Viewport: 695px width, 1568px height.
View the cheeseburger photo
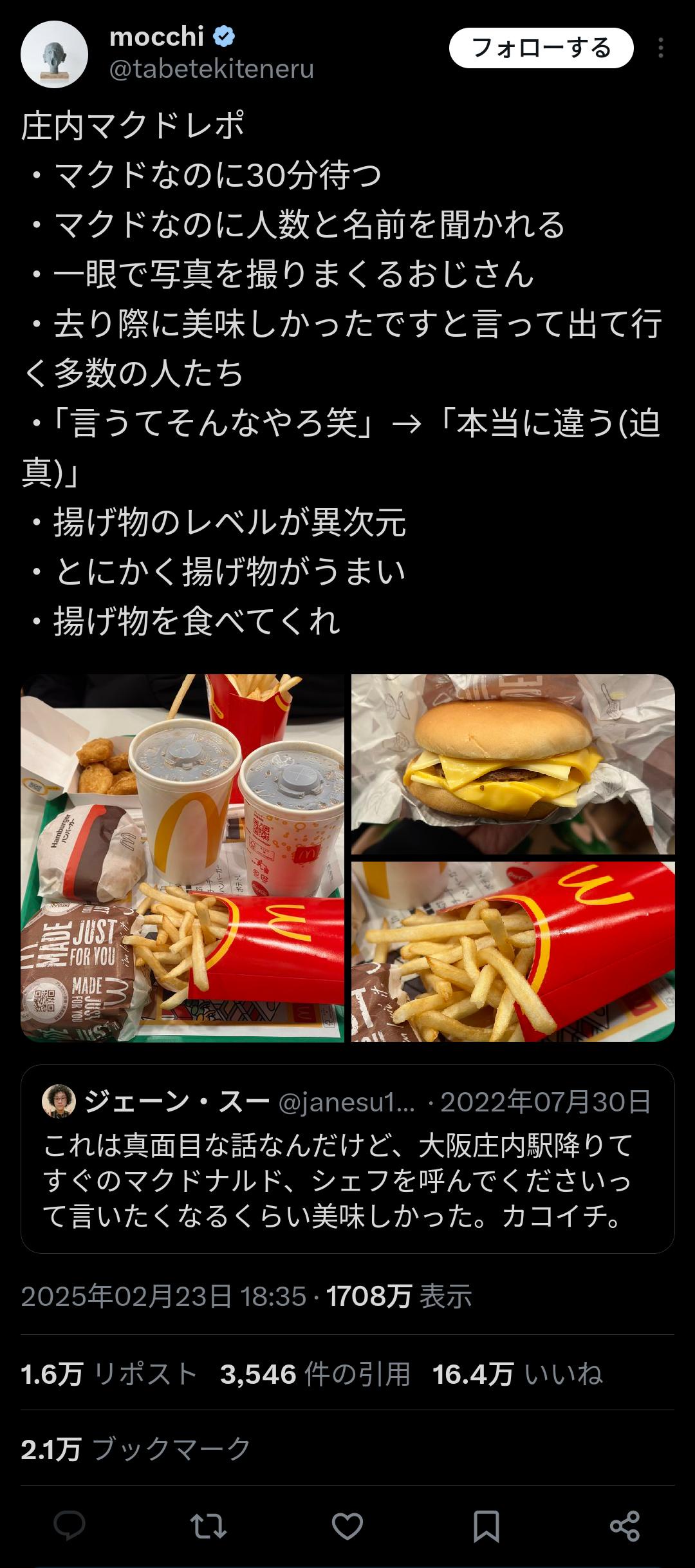point(513,764)
